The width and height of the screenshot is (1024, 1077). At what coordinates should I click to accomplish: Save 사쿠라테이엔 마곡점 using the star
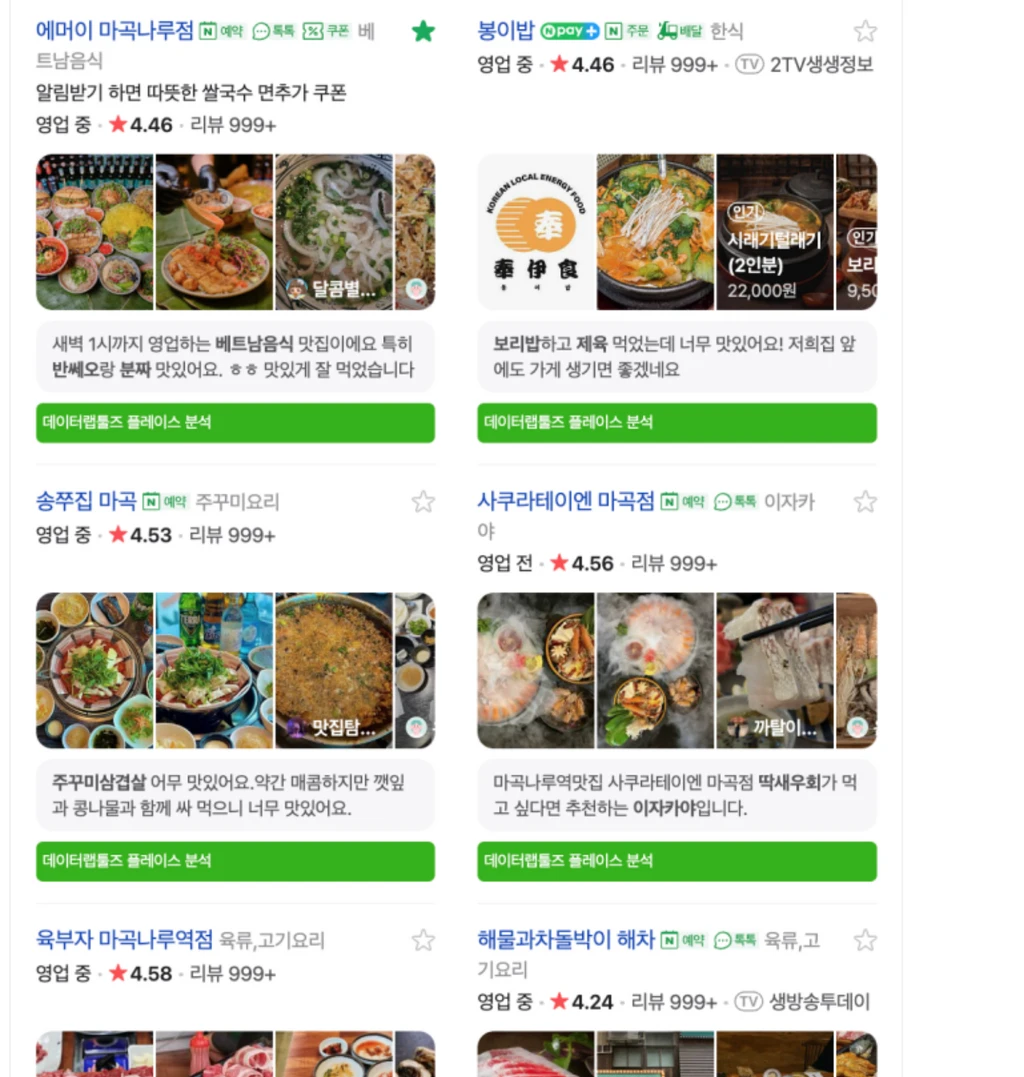click(865, 502)
